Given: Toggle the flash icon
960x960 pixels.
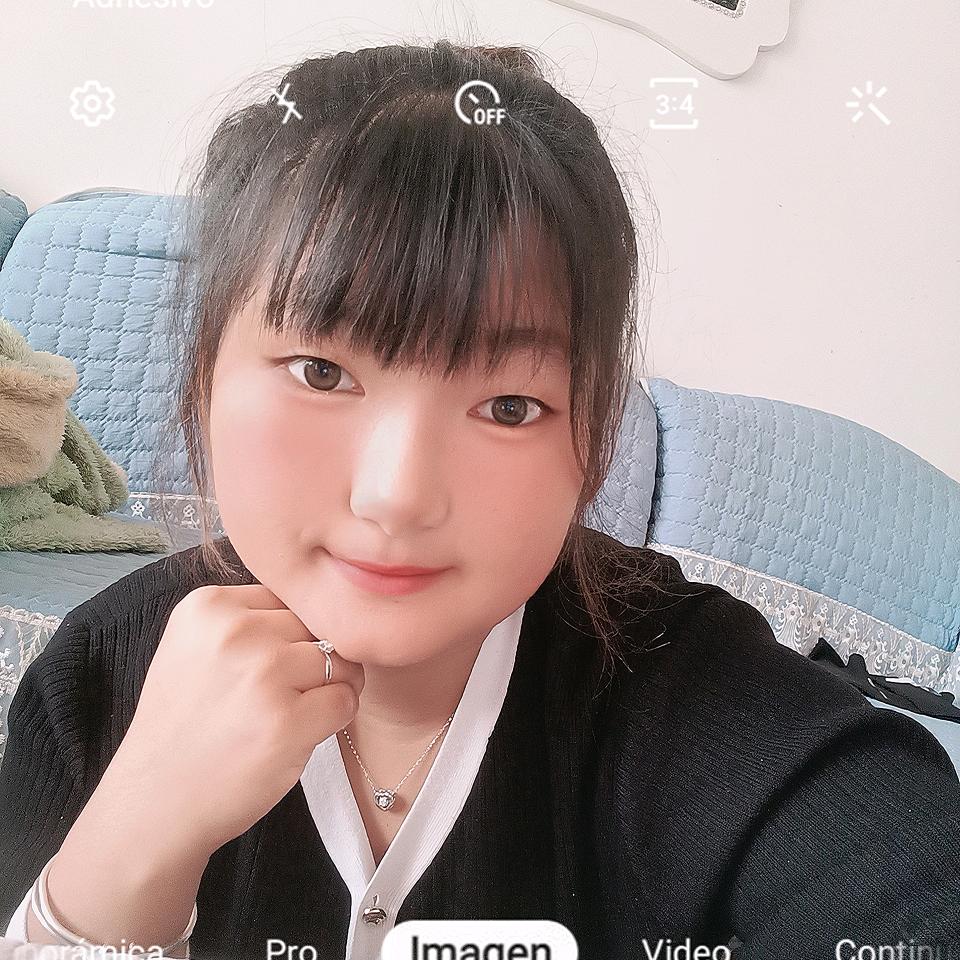Looking at the screenshot, I should click(286, 104).
